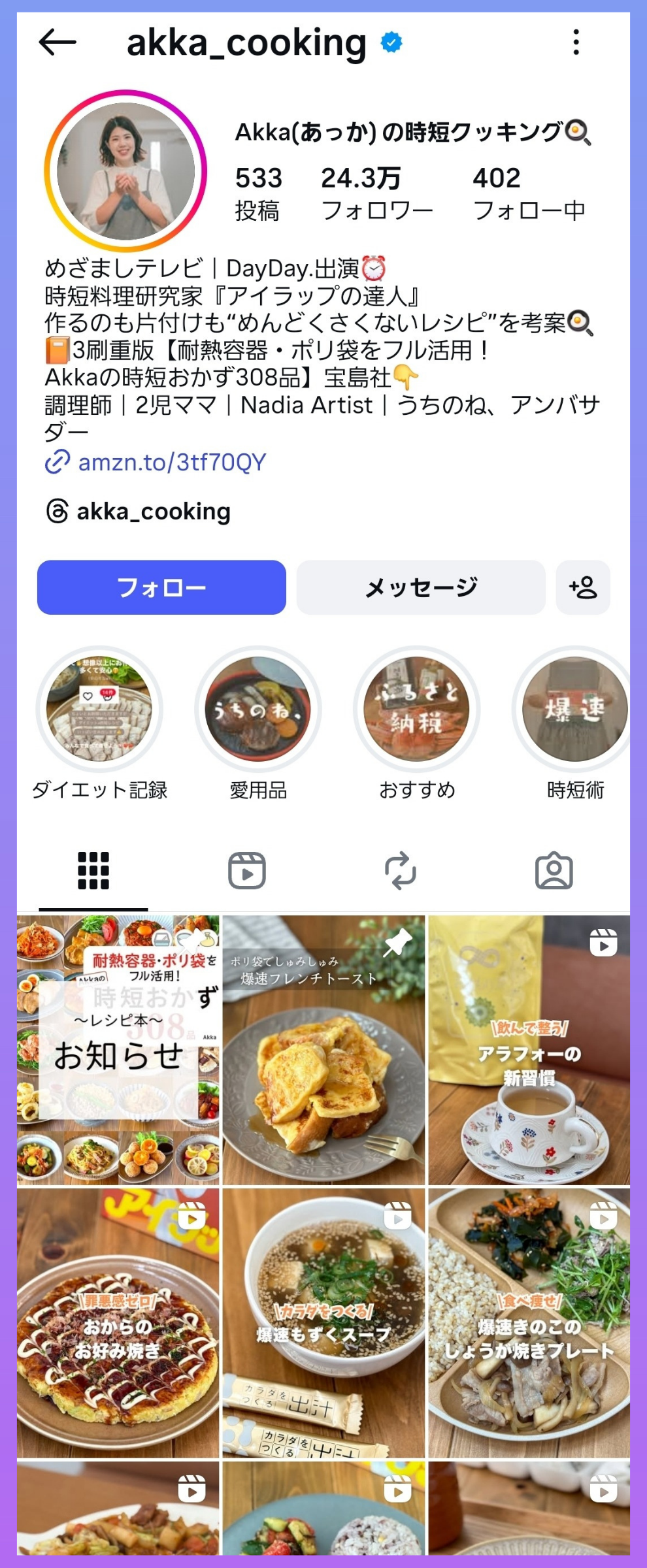Open the three-dot overflow menu
This screenshot has height=1568, width=647.
point(576,42)
